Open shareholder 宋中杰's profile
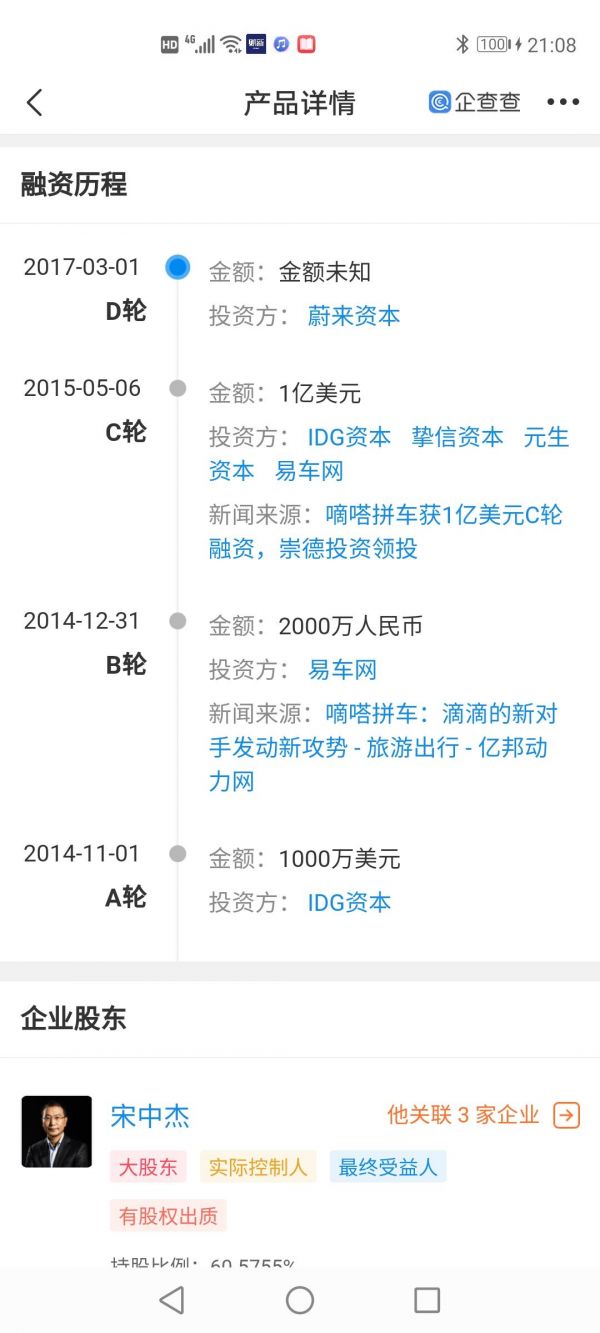This screenshot has width=600, height=1333. point(149,1116)
